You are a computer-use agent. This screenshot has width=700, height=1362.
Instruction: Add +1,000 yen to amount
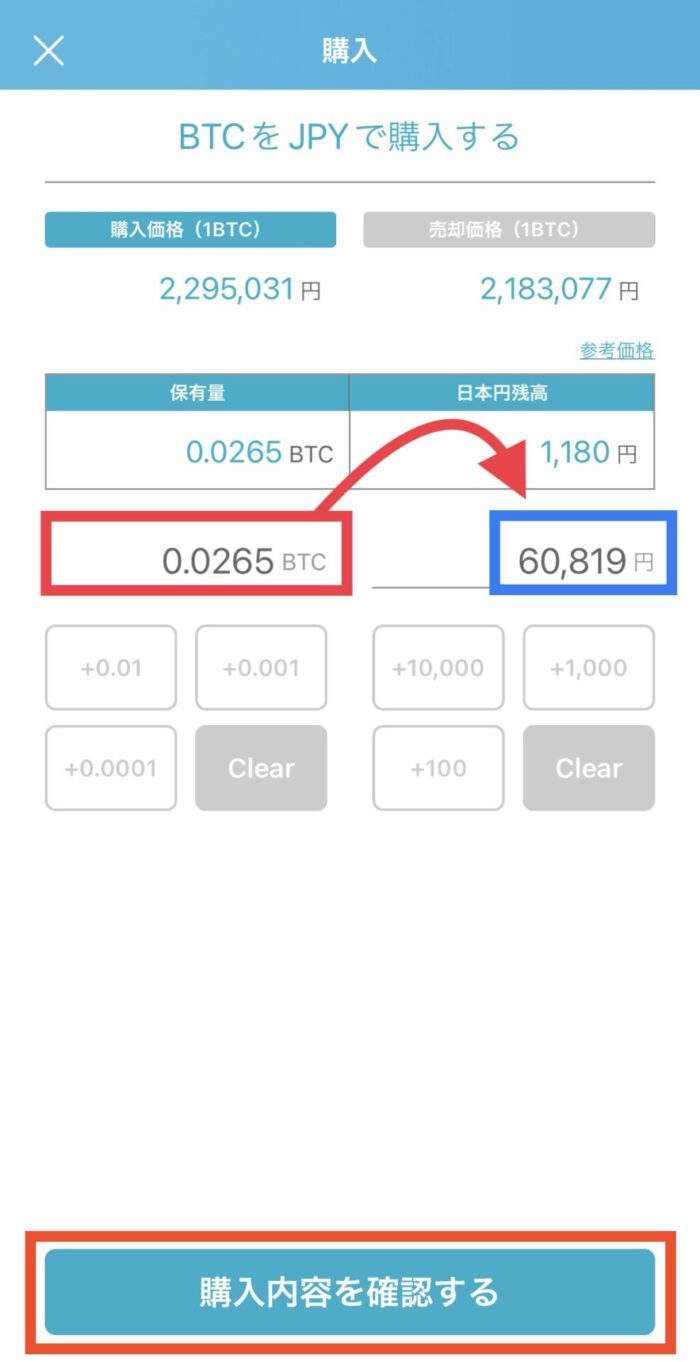[x=589, y=668]
